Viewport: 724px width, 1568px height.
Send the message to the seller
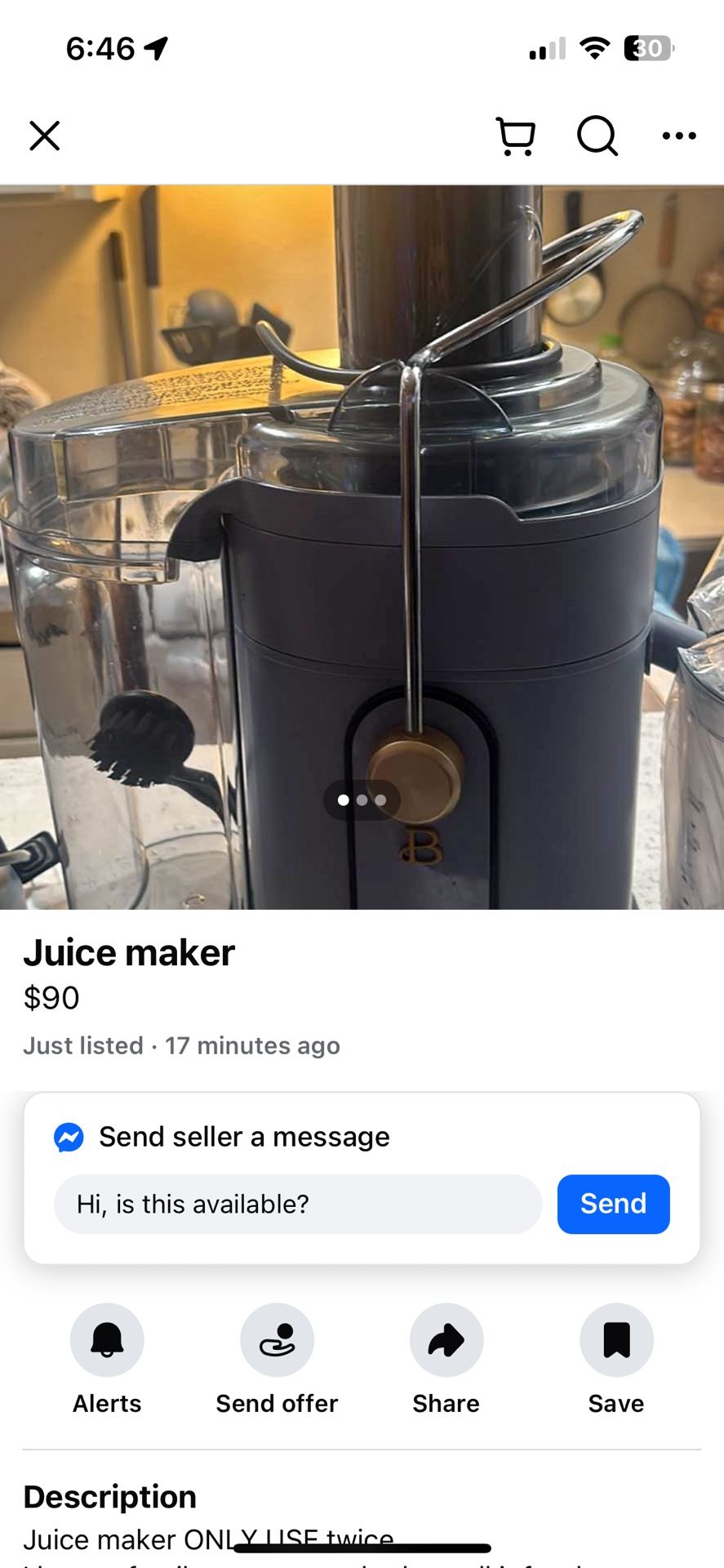pos(613,1204)
